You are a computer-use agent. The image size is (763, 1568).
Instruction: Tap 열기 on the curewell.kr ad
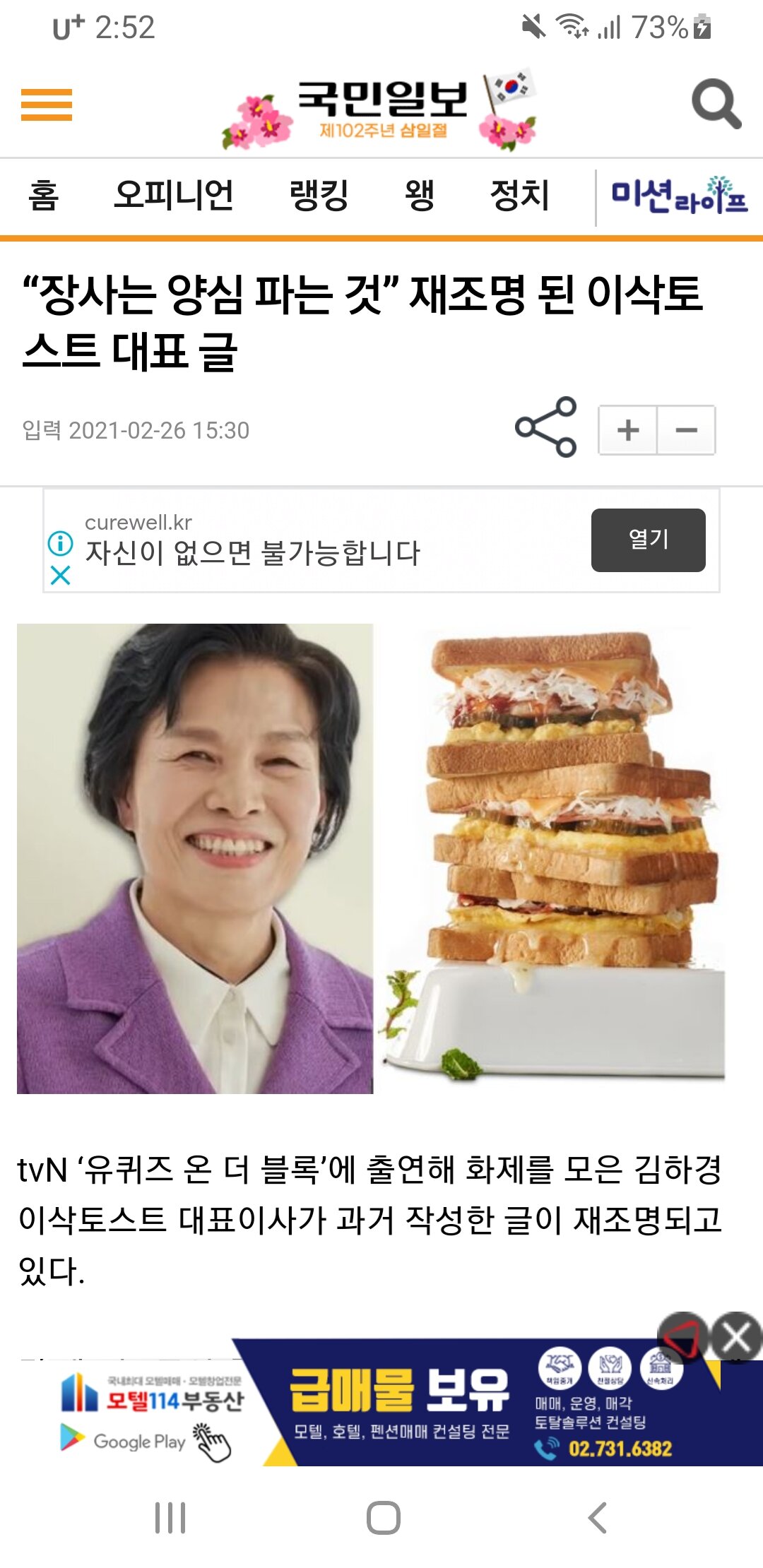[648, 540]
